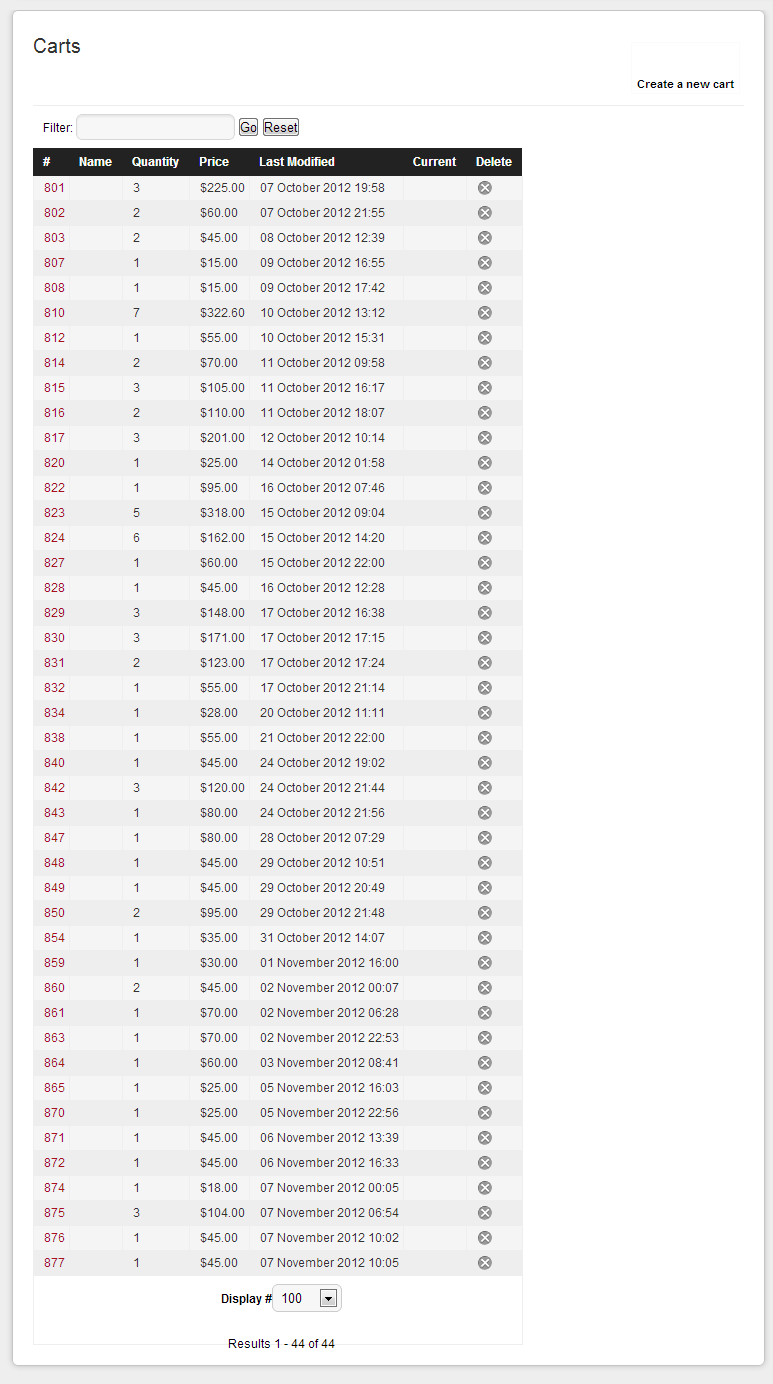Open cart 810
Image resolution: width=773 pixels, height=1384 pixels.
pos(54,313)
